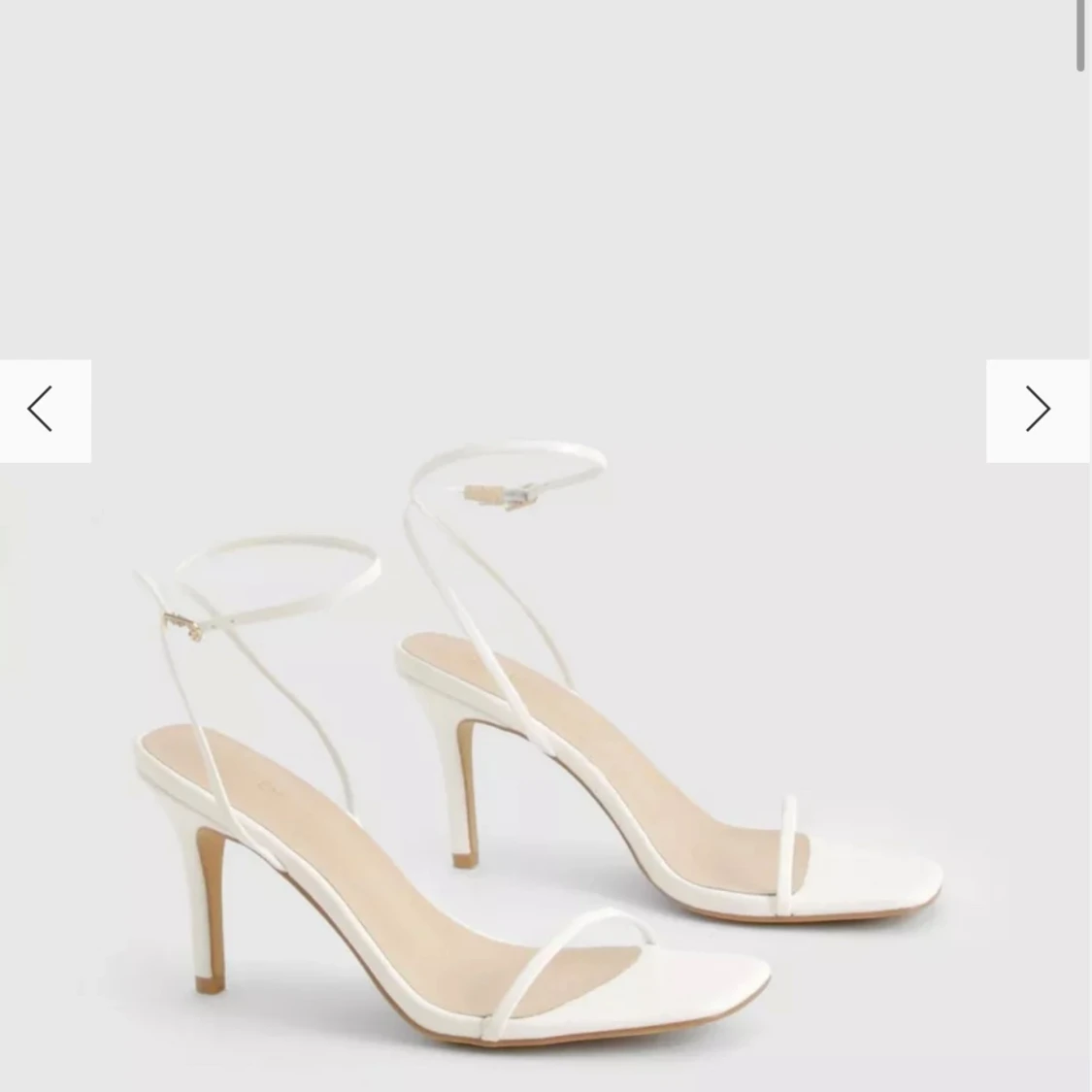This screenshot has width=1092, height=1092.
Task: Show the next product photo
Action: (1038, 410)
